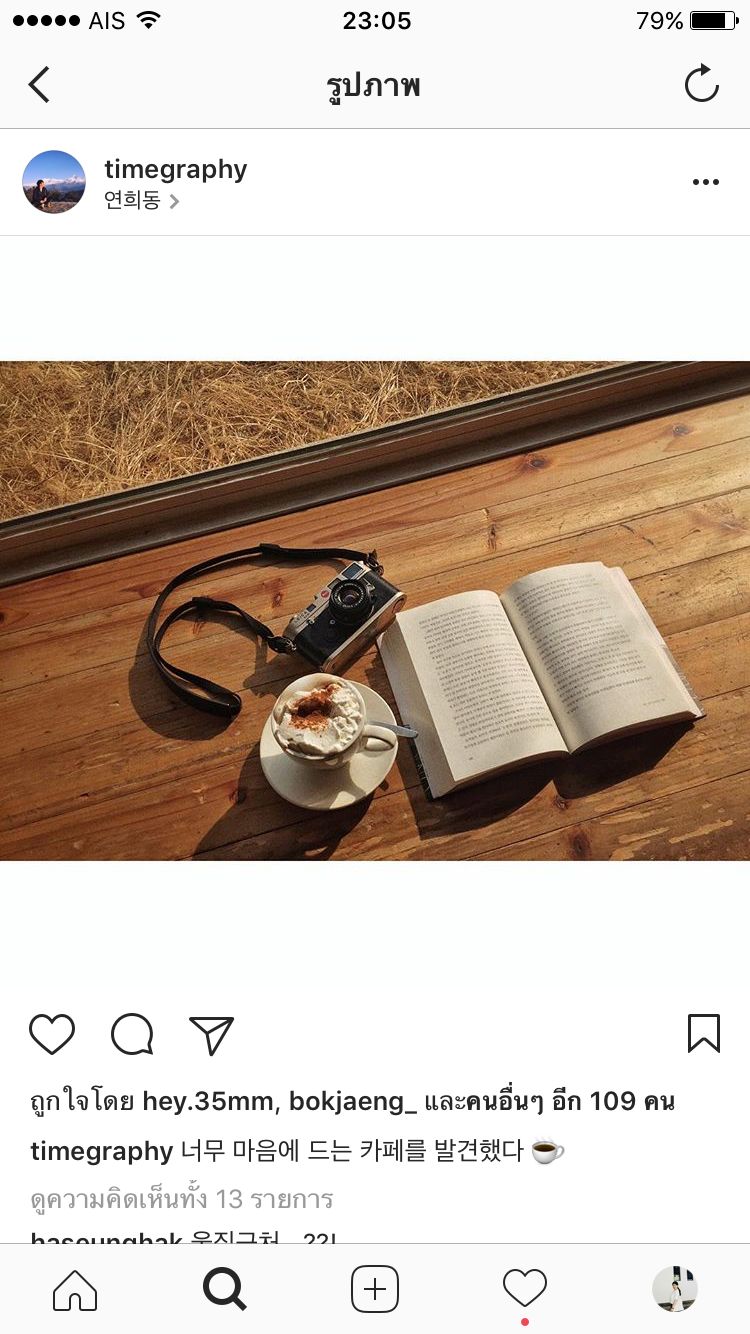Refresh the post with the reload icon
The height and width of the screenshot is (1334, 750).
click(702, 84)
